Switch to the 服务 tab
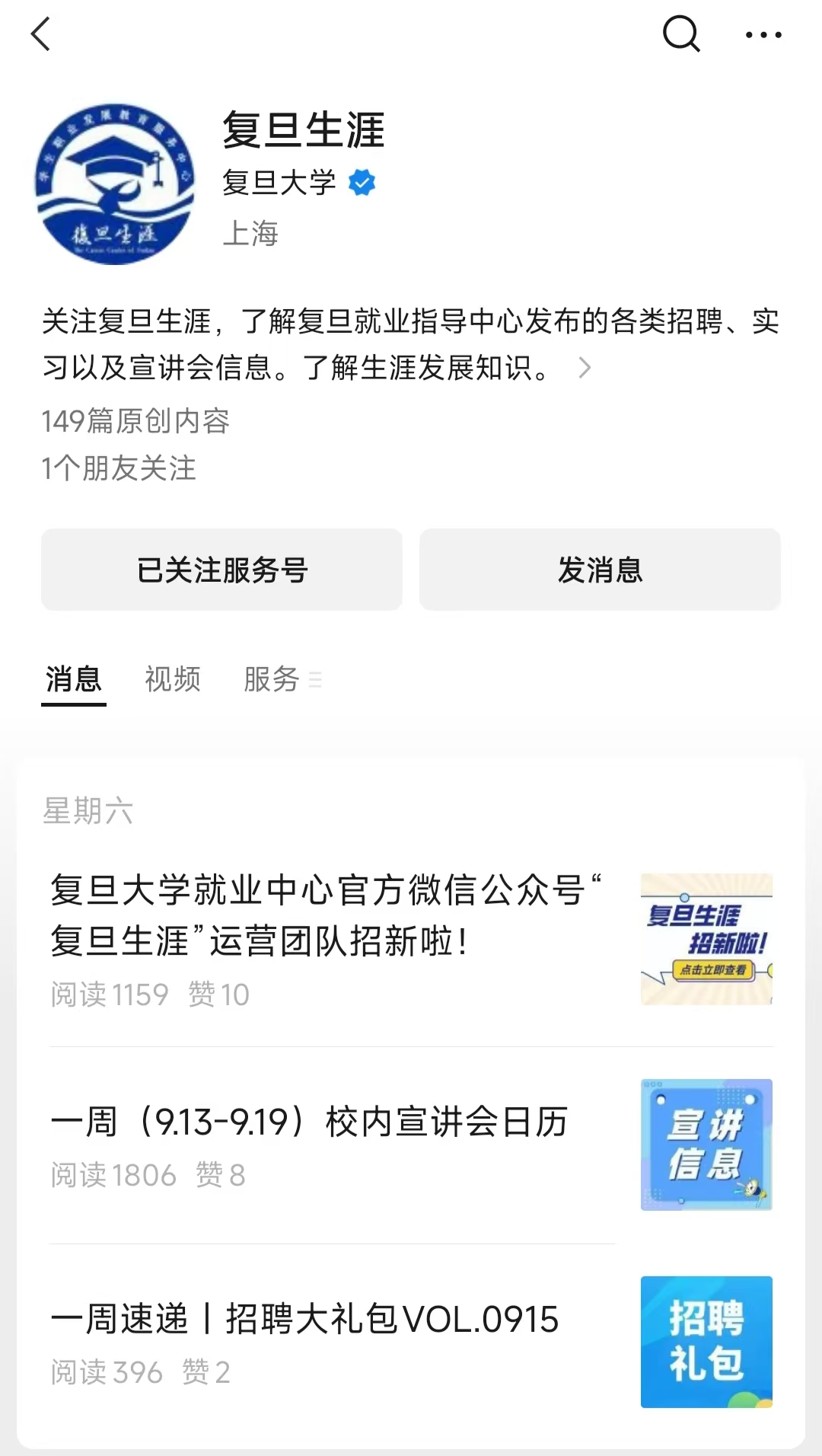Viewport: 822px width, 1456px height. pos(270,680)
